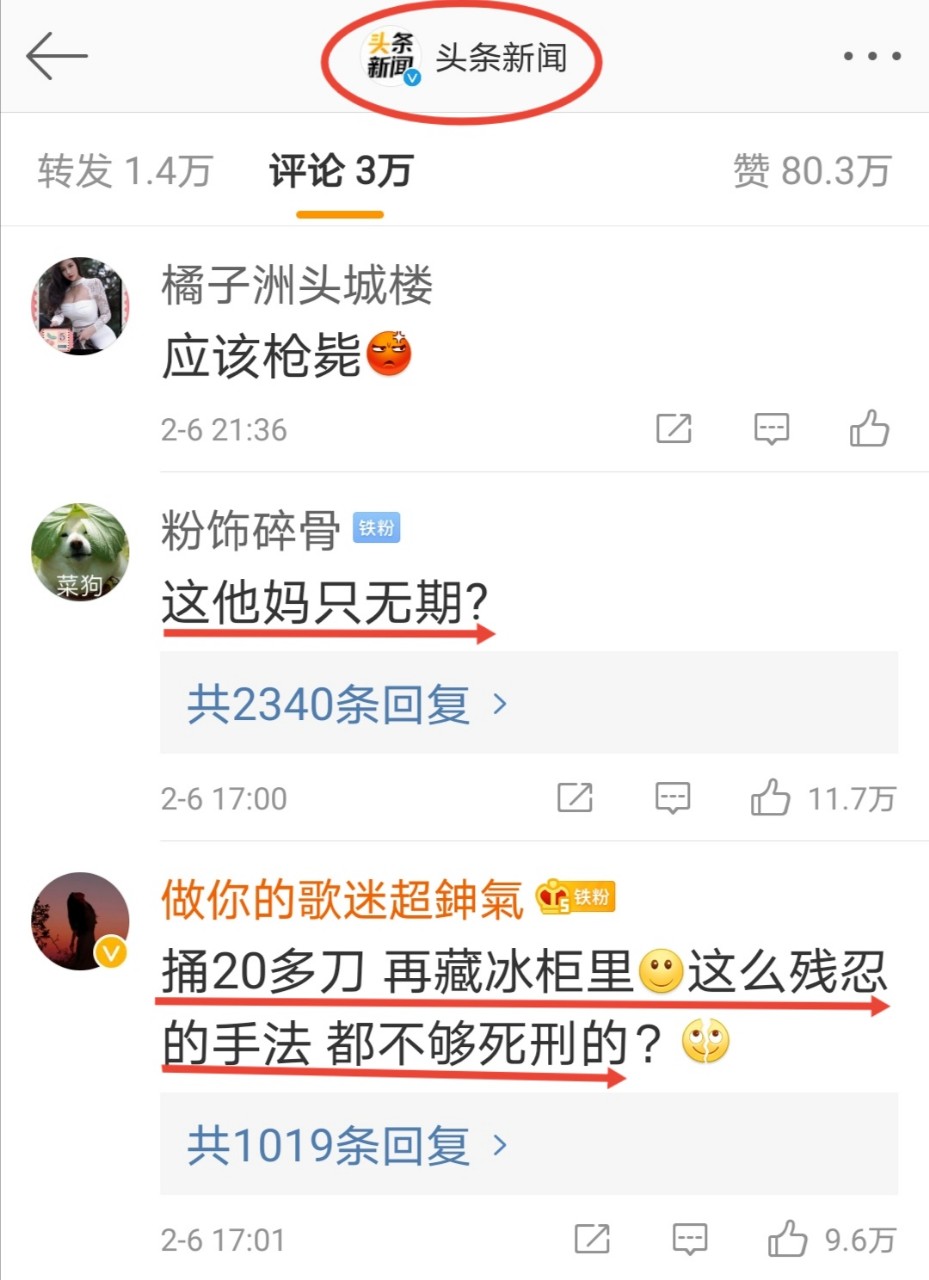This screenshot has width=929, height=1280.
Task: Open 粉饰碎骨's avatar
Action: click(x=80, y=552)
